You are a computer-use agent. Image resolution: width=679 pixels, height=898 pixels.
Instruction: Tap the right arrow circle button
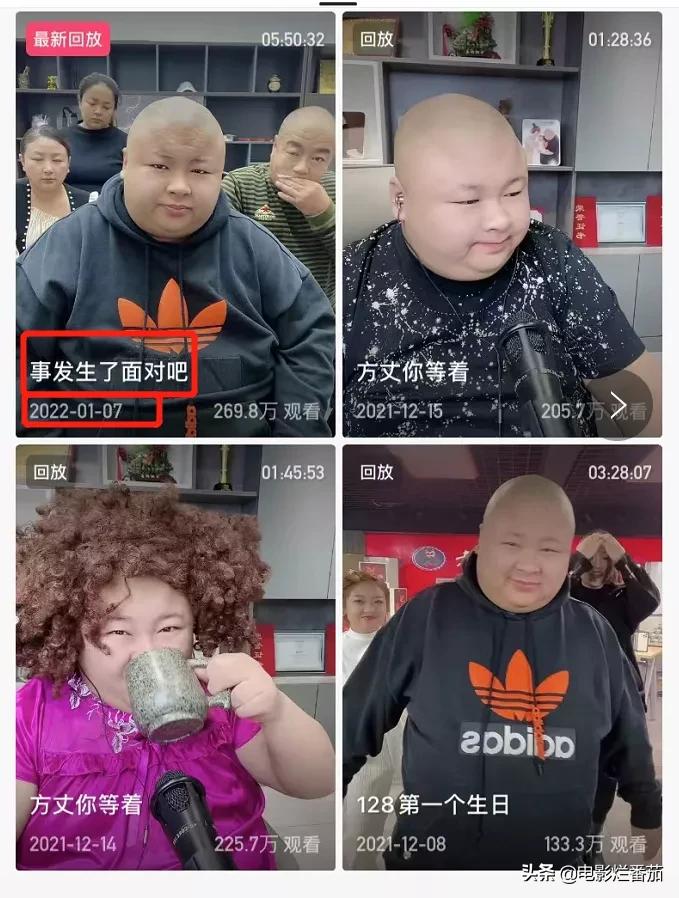[x=619, y=405]
